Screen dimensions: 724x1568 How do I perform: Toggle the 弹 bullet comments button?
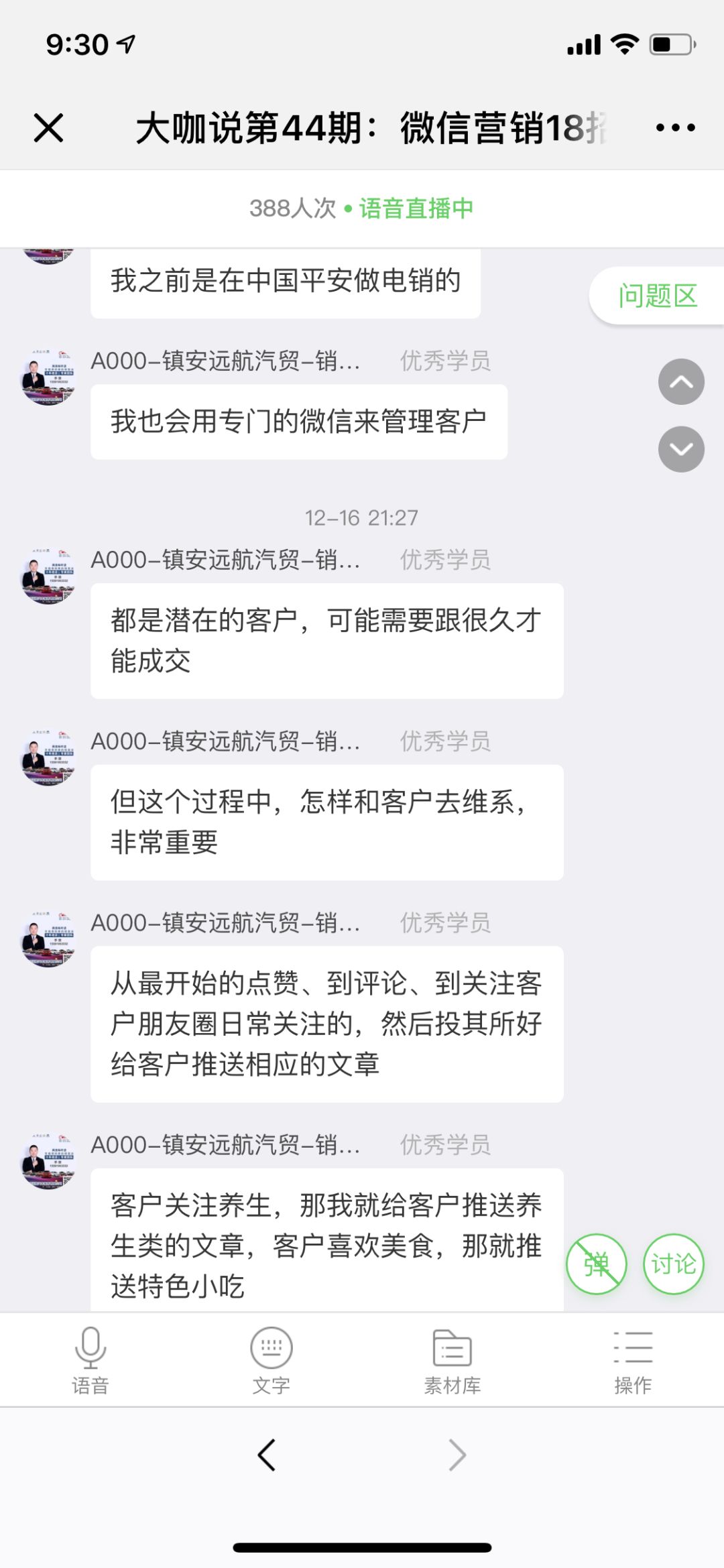pyautogui.click(x=597, y=1264)
